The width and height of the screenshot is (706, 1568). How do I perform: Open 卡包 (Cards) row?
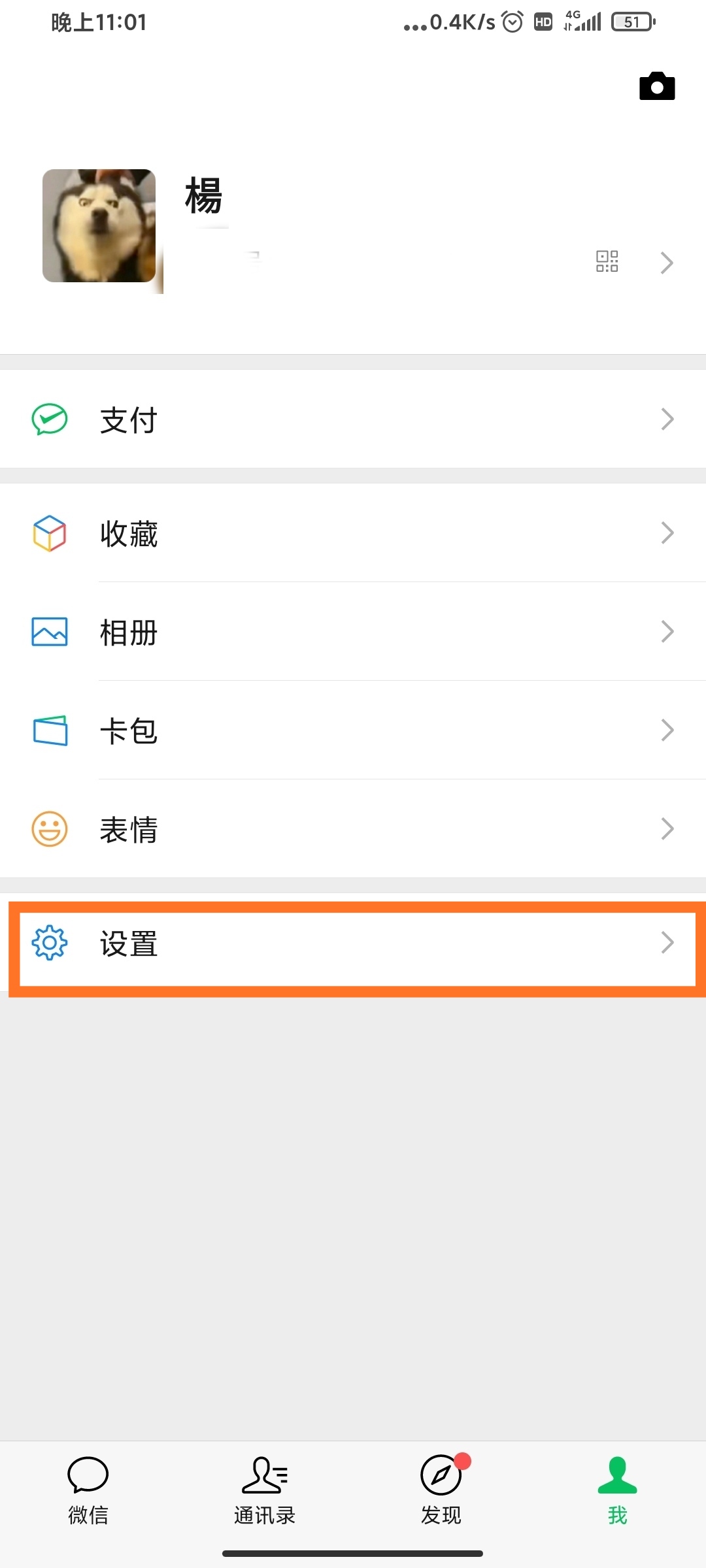(353, 730)
